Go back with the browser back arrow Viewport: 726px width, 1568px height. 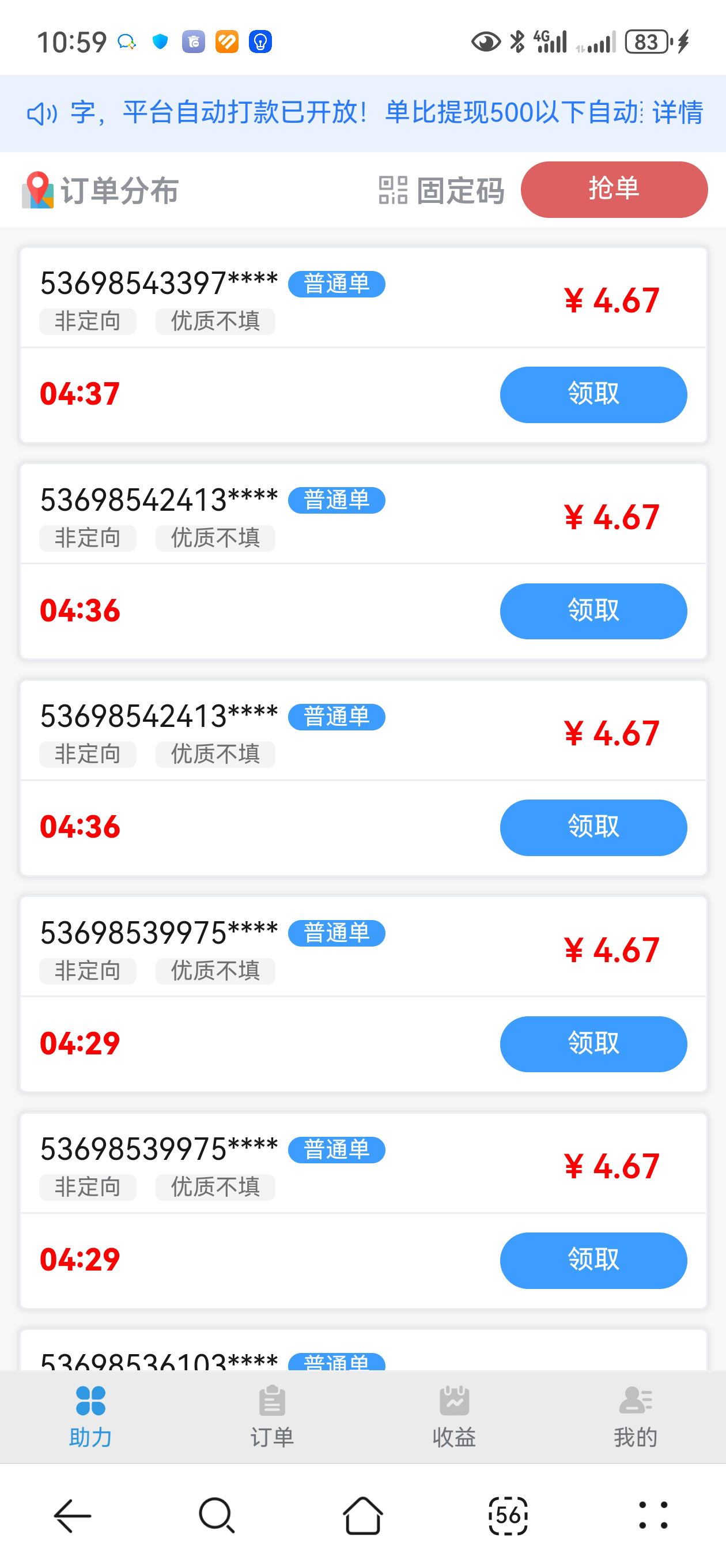point(73,1516)
